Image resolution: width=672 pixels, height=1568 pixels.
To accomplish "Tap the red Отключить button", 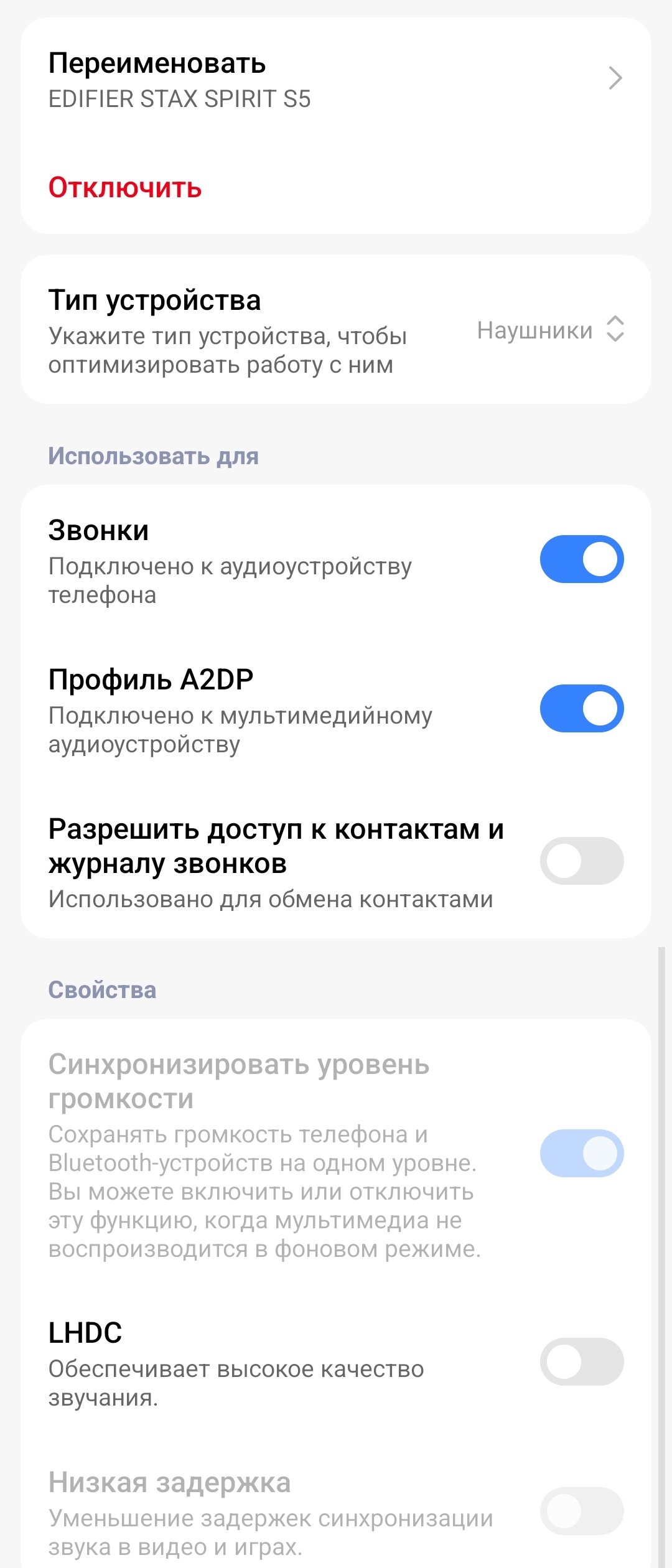I will (x=126, y=188).
